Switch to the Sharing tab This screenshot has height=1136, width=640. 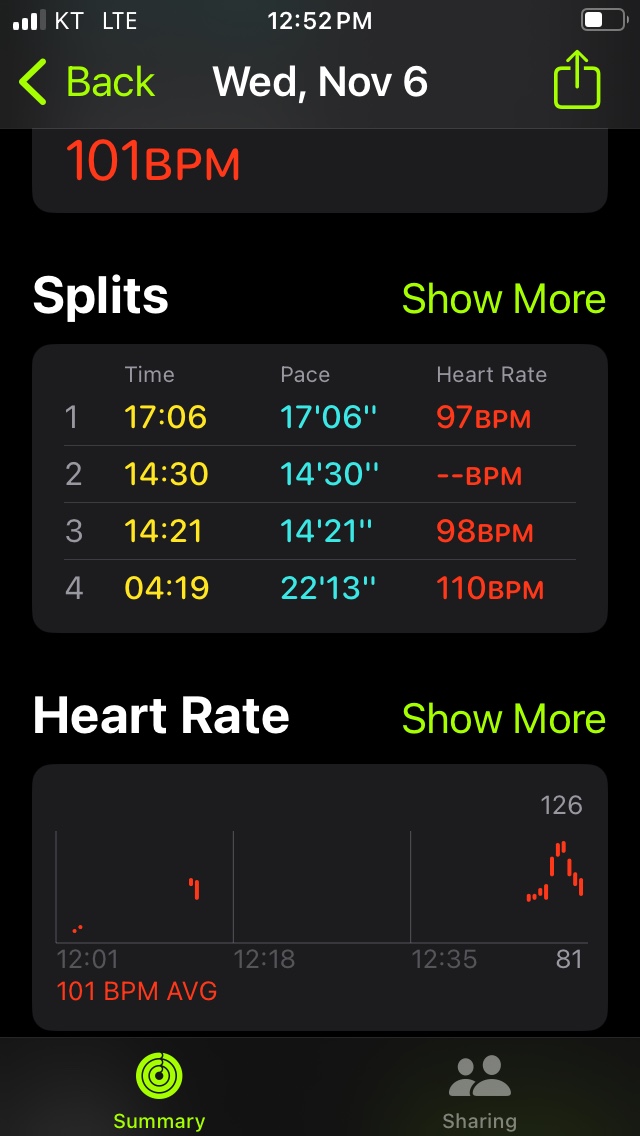point(479,1092)
